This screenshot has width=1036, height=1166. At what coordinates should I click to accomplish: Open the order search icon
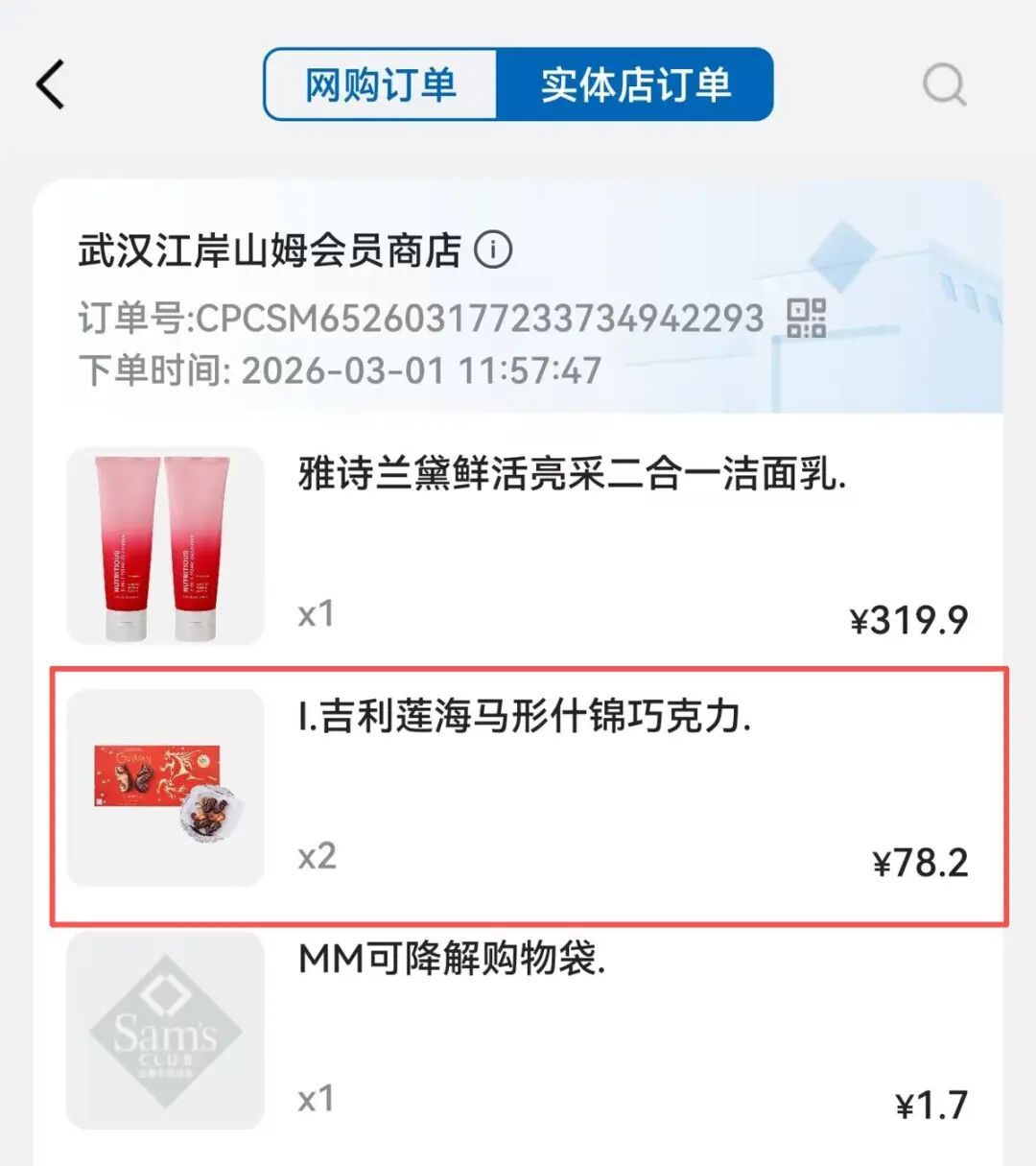click(944, 85)
